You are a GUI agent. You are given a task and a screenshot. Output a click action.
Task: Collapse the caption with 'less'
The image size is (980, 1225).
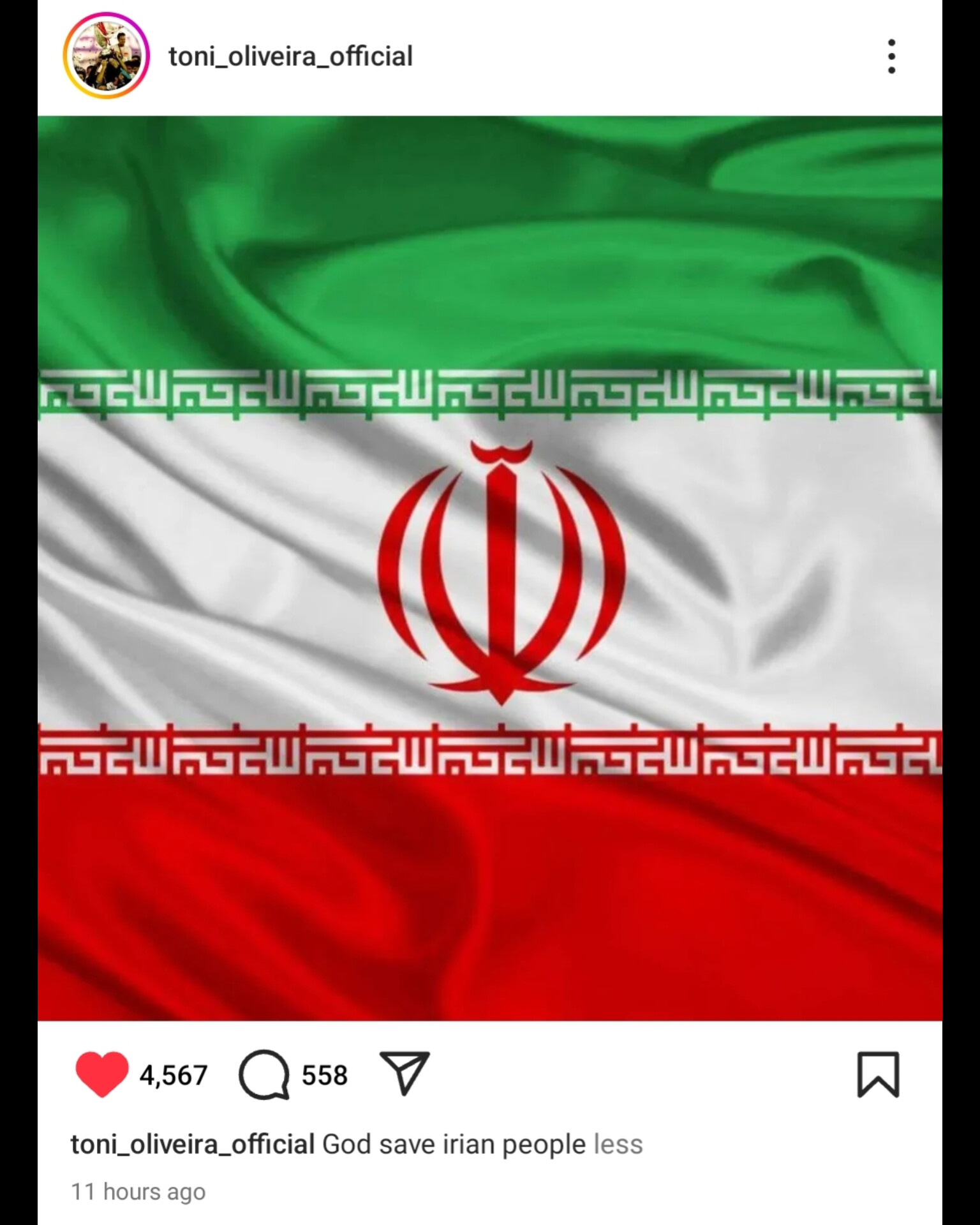(x=618, y=1144)
